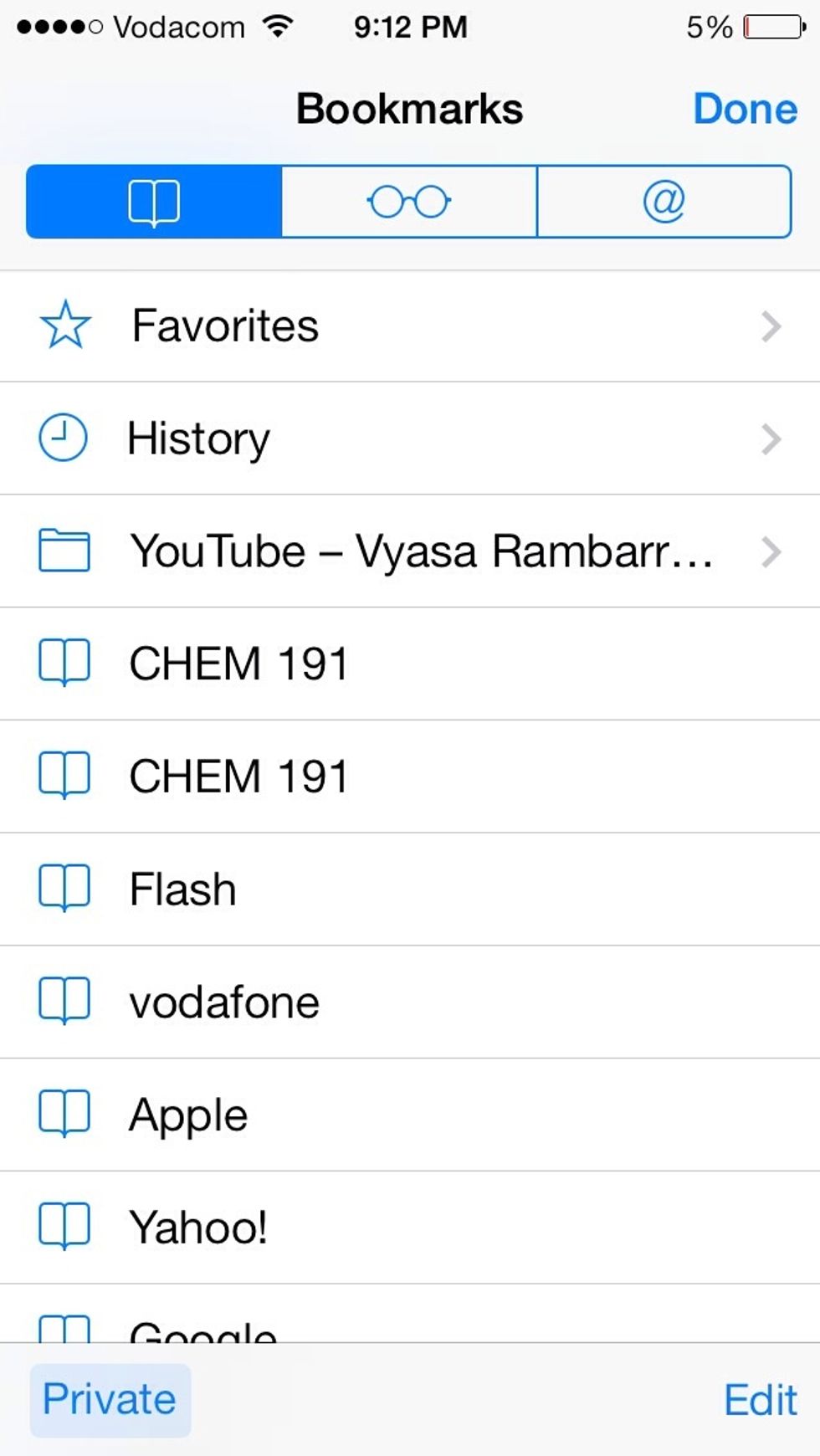The image size is (820, 1456).
Task: Switch to the Reading List glasses tab
Action: point(409,202)
